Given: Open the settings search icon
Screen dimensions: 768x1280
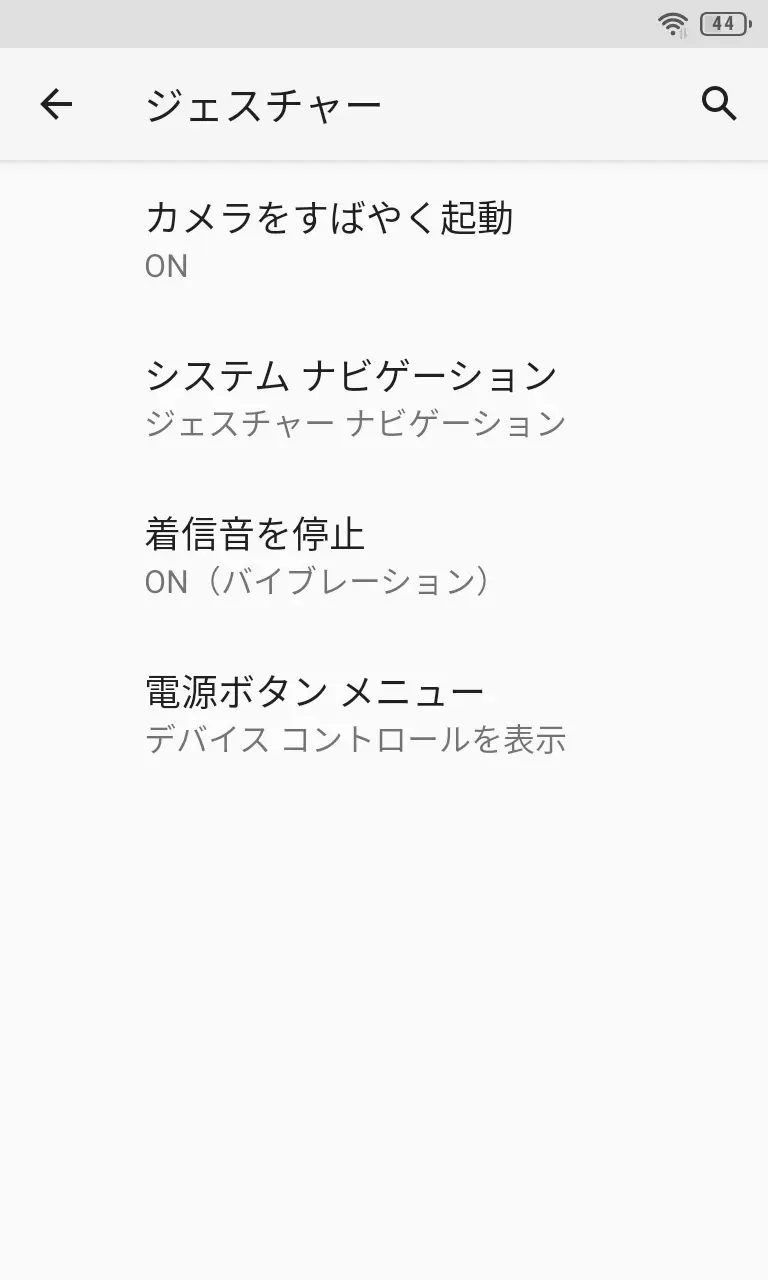Looking at the screenshot, I should point(718,104).
